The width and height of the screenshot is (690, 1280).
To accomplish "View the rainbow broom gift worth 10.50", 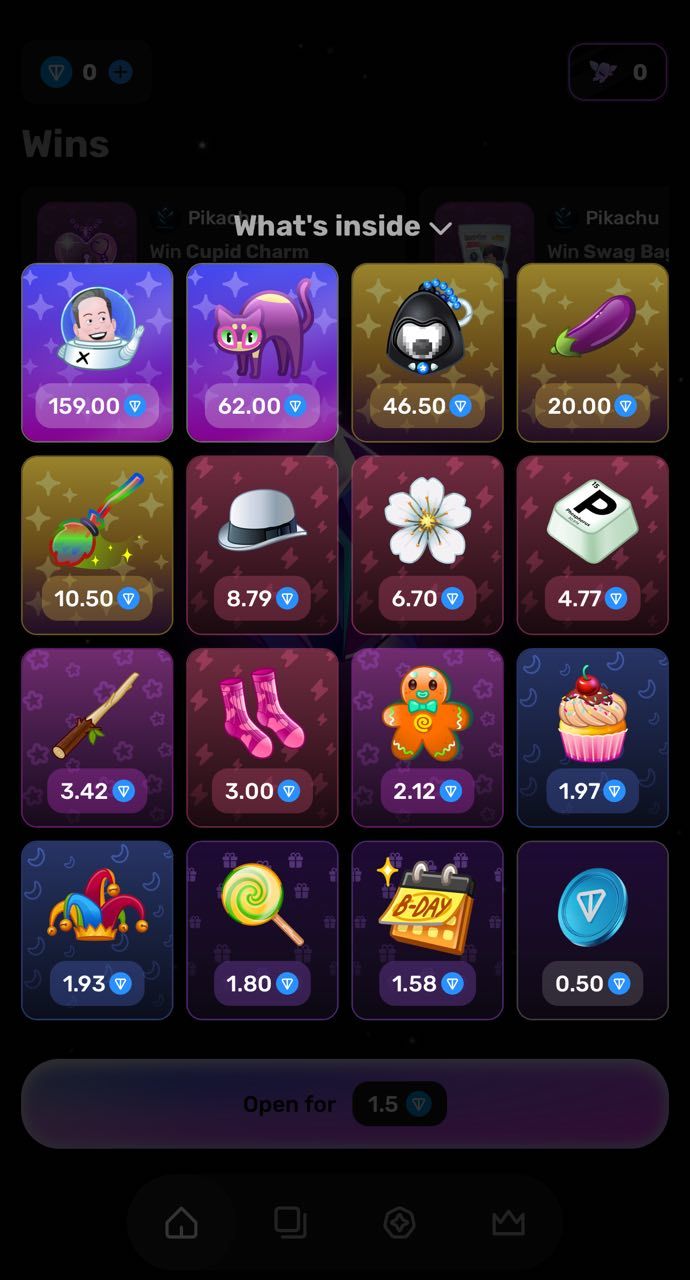I will pyautogui.click(x=97, y=545).
